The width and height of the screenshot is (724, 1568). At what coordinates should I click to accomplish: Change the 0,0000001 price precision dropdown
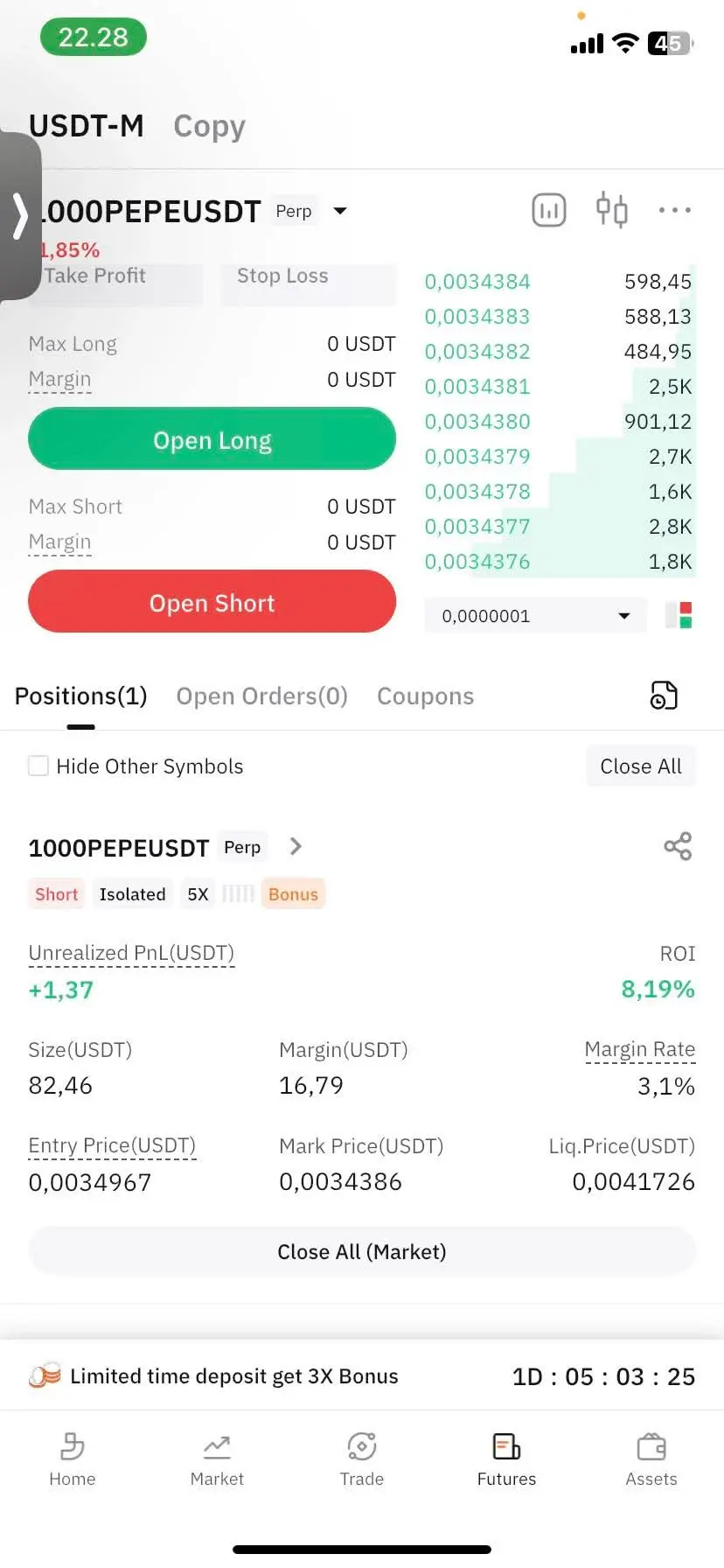pyautogui.click(x=535, y=616)
